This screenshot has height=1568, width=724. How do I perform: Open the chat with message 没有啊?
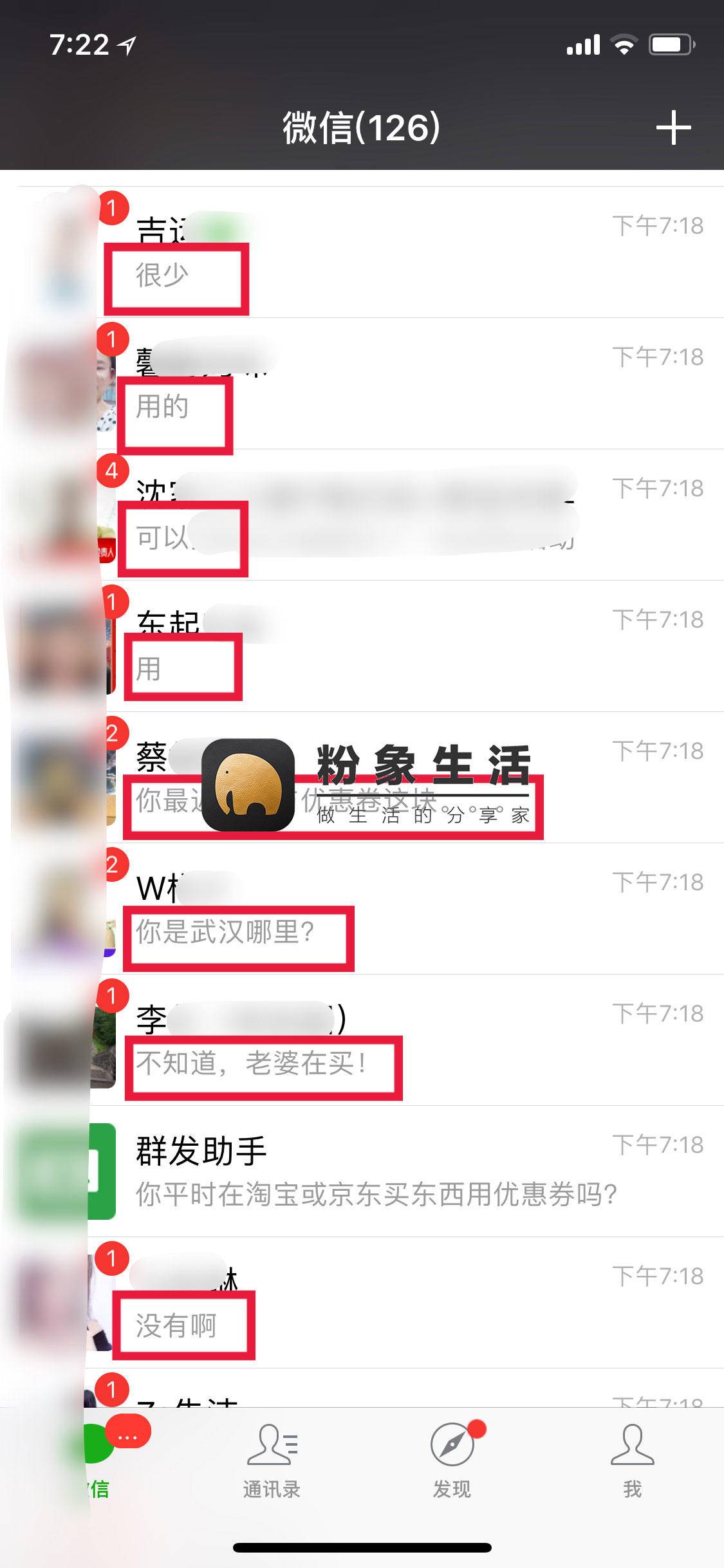362,1303
